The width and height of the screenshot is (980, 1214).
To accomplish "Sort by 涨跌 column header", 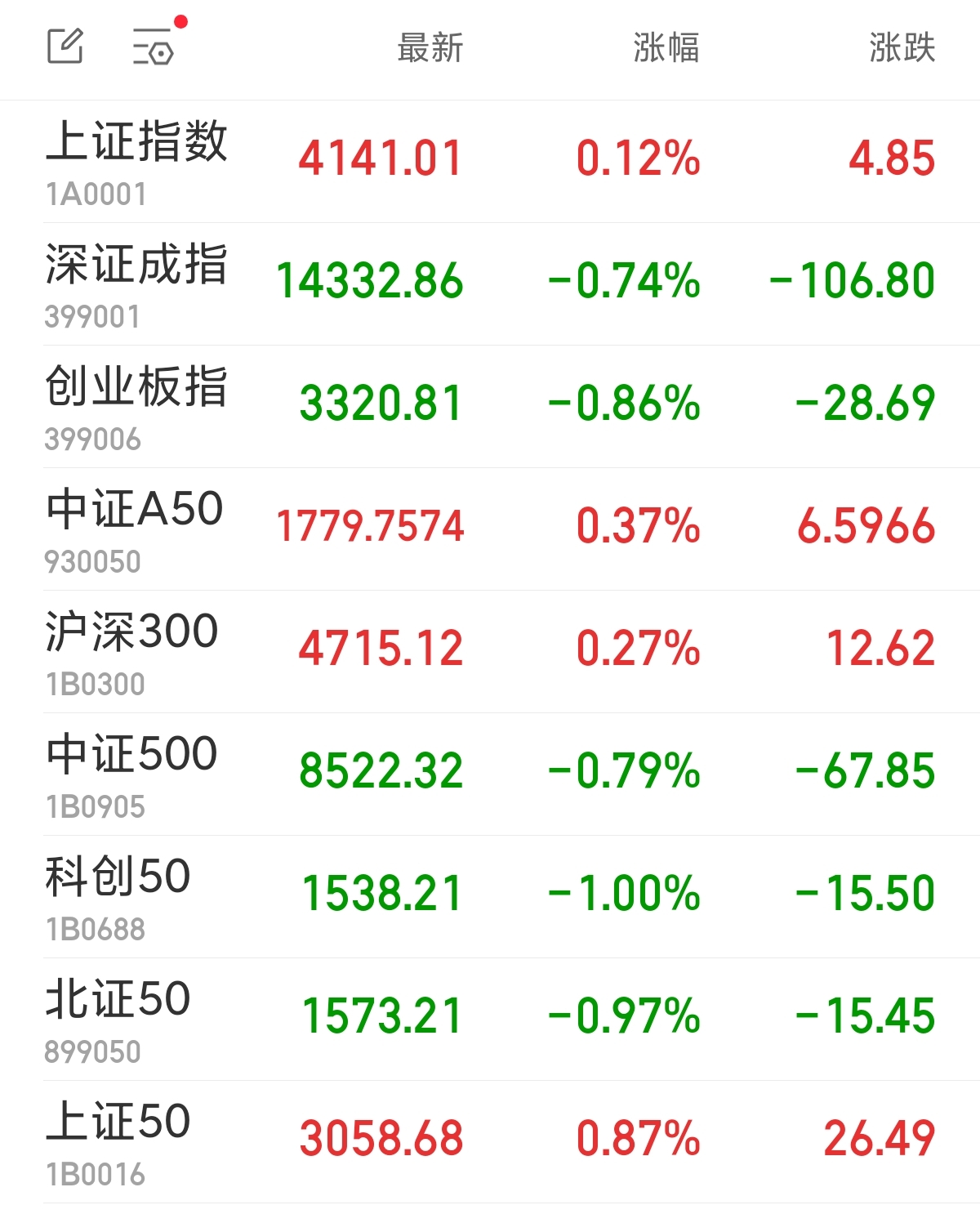I will click(902, 48).
